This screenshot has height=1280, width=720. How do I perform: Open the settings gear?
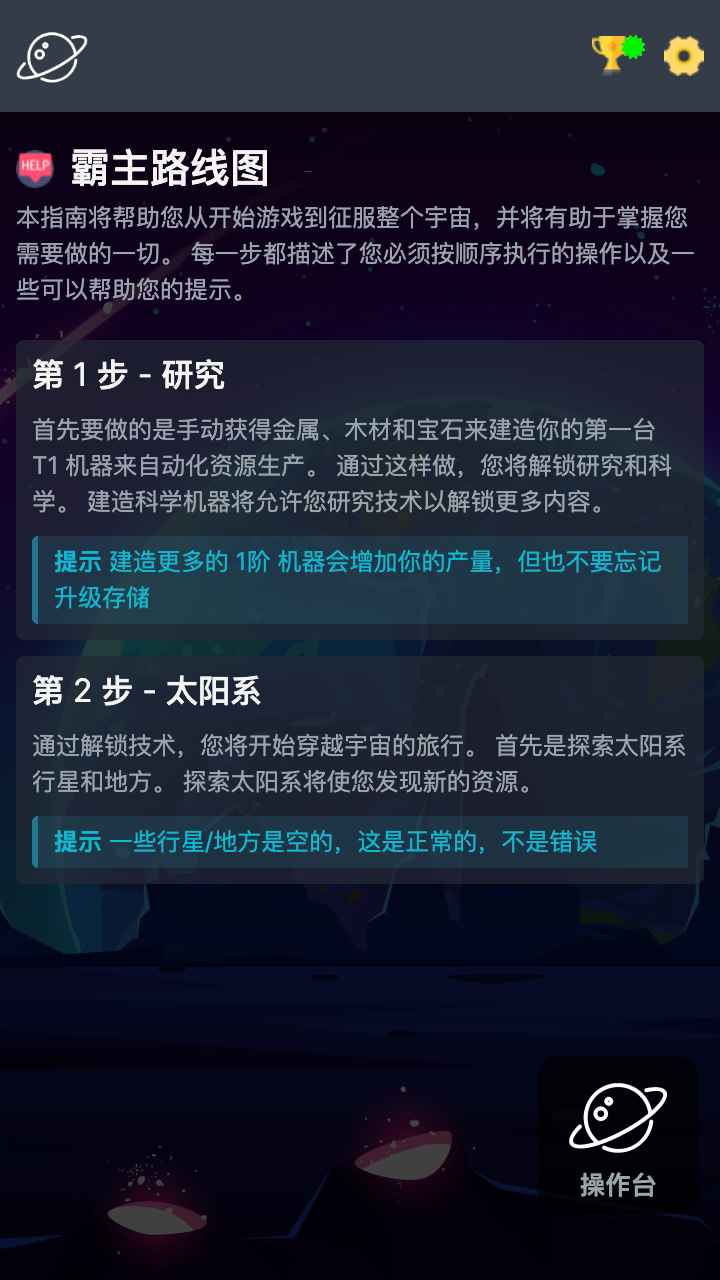684,56
